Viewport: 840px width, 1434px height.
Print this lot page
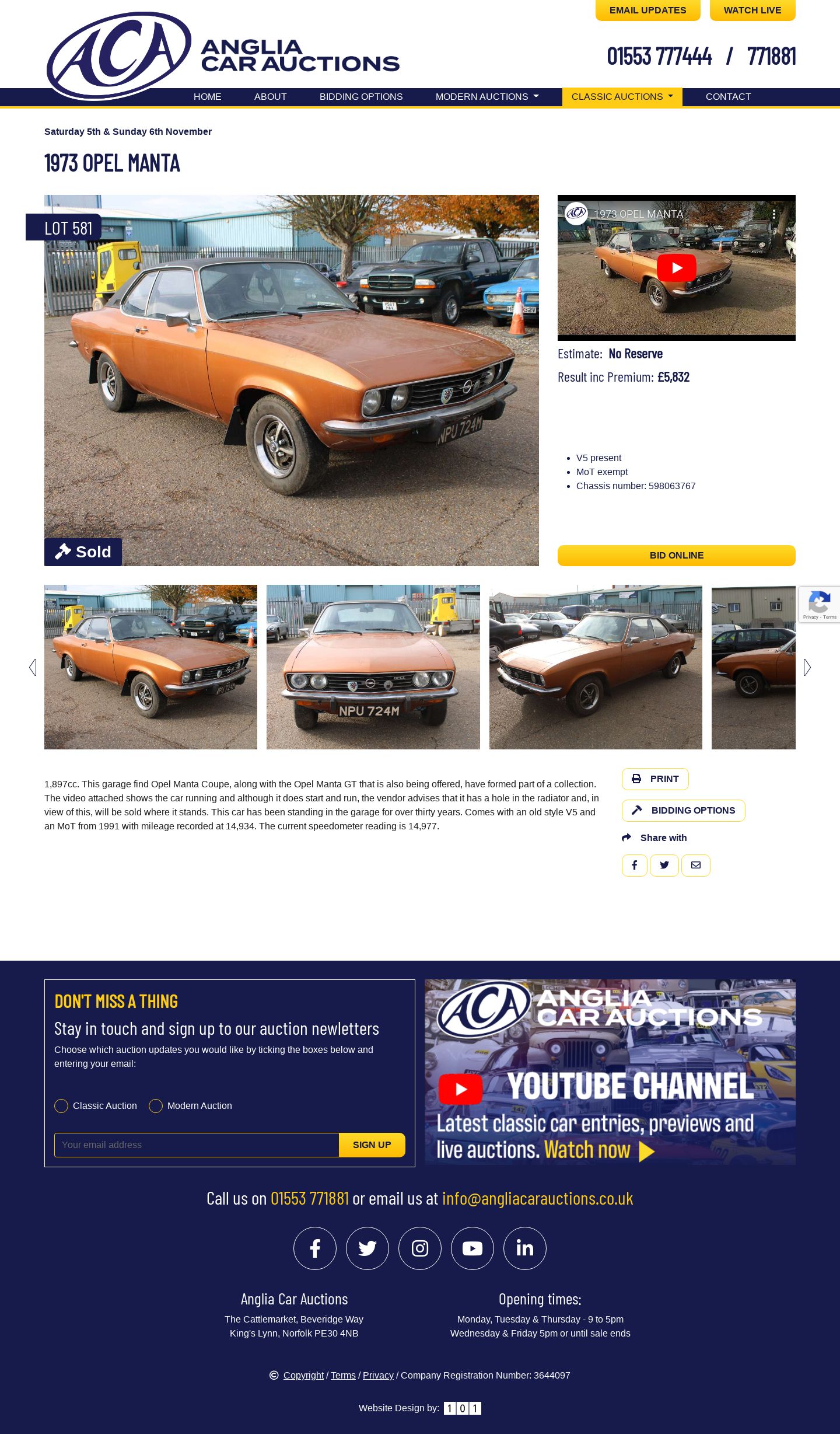coord(655,779)
